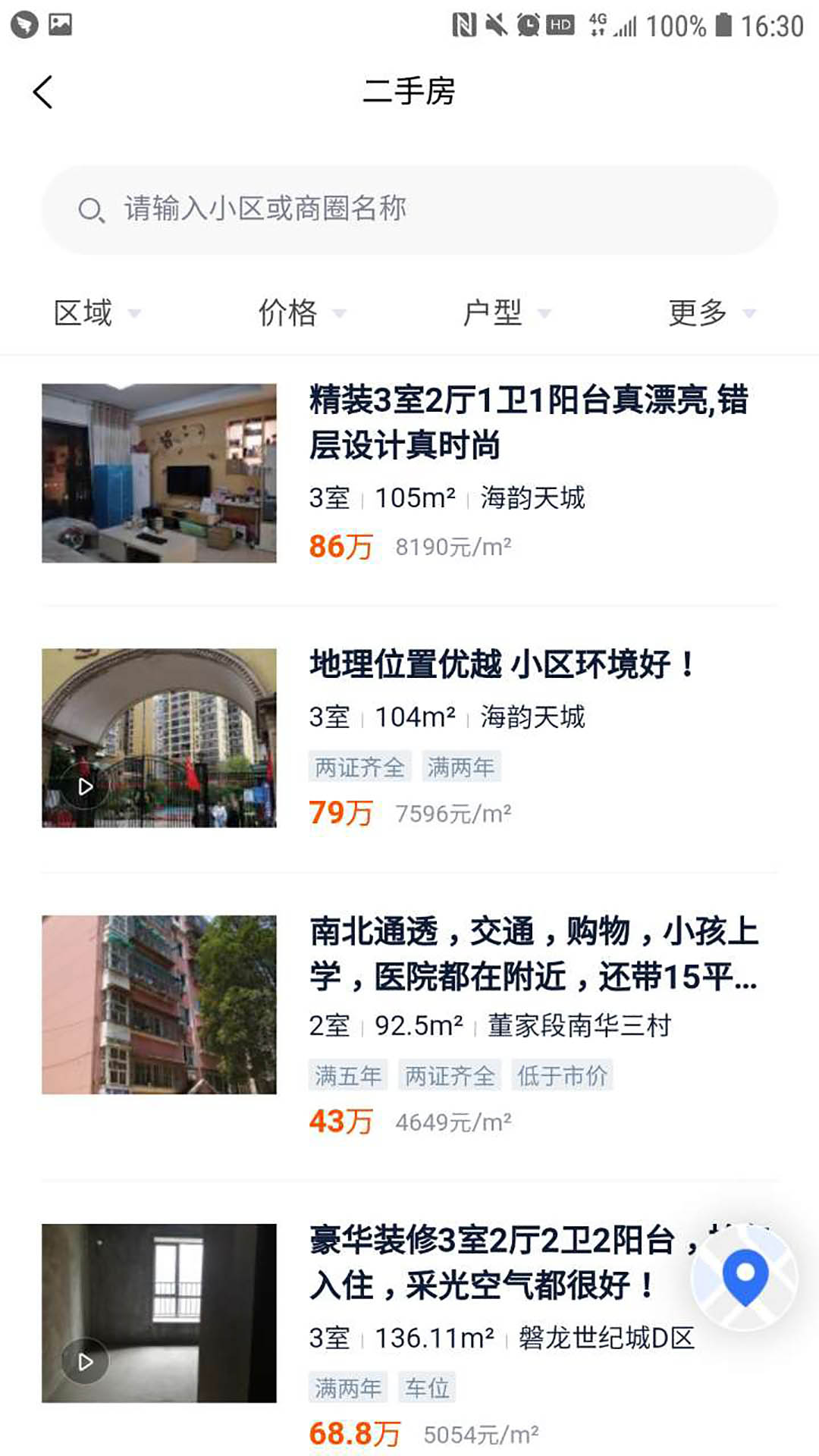Open the map location floating button
819x1456 pixels.
pos(745,1277)
